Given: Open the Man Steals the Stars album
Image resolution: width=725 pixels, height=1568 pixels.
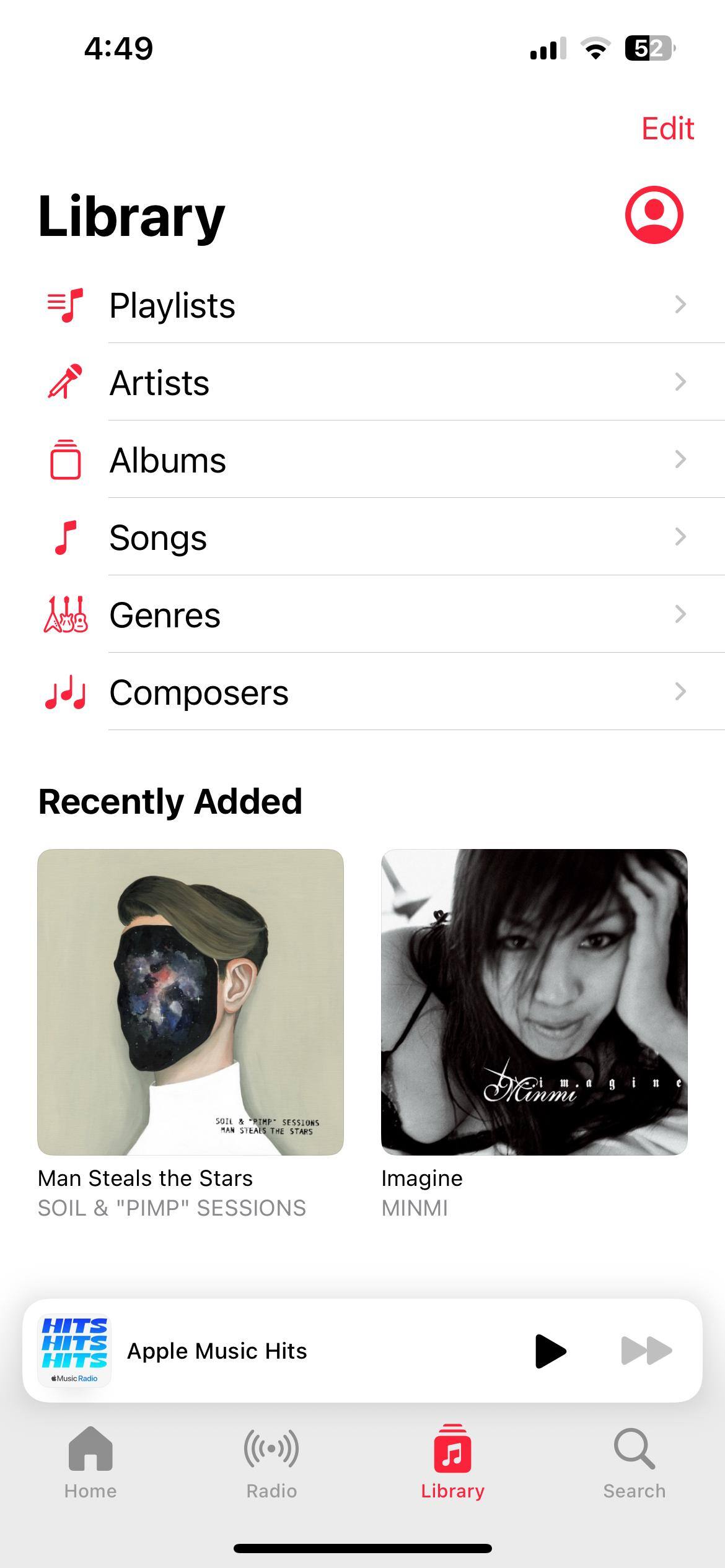Looking at the screenshot, I should (190, 1002).
